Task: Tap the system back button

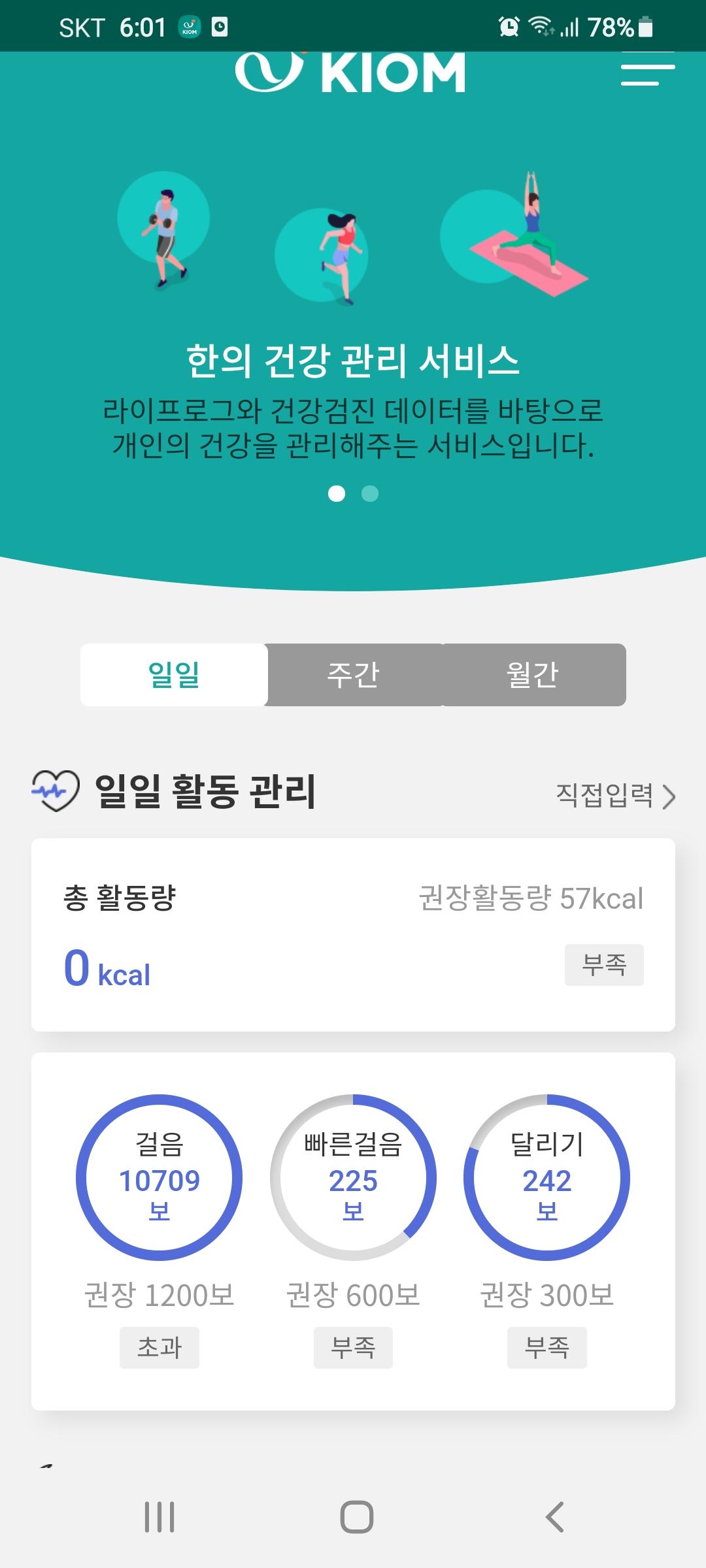Action: pyautogui.click(x=554, y=1517)
